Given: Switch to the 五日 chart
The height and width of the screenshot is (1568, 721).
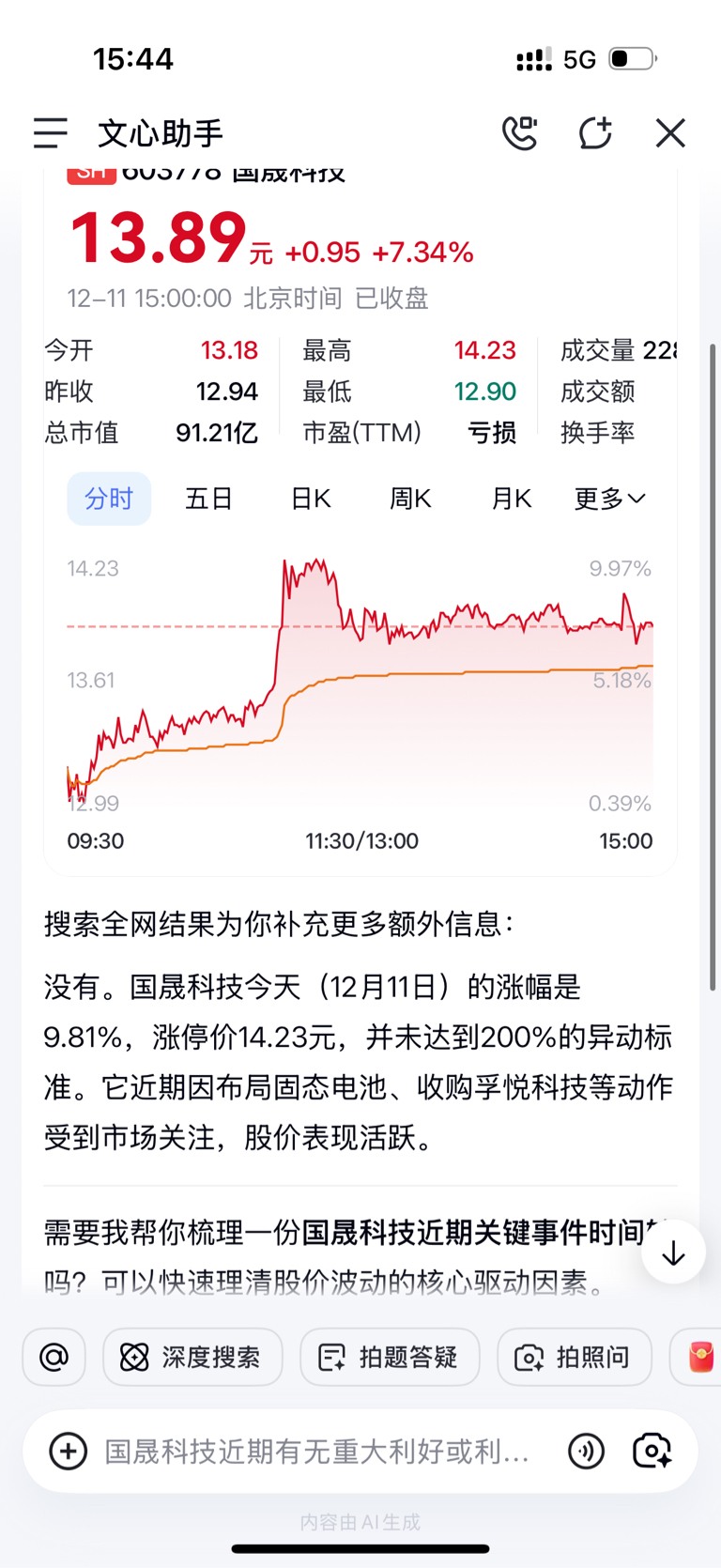Looking at the screenshot, I should coord(208,499).
